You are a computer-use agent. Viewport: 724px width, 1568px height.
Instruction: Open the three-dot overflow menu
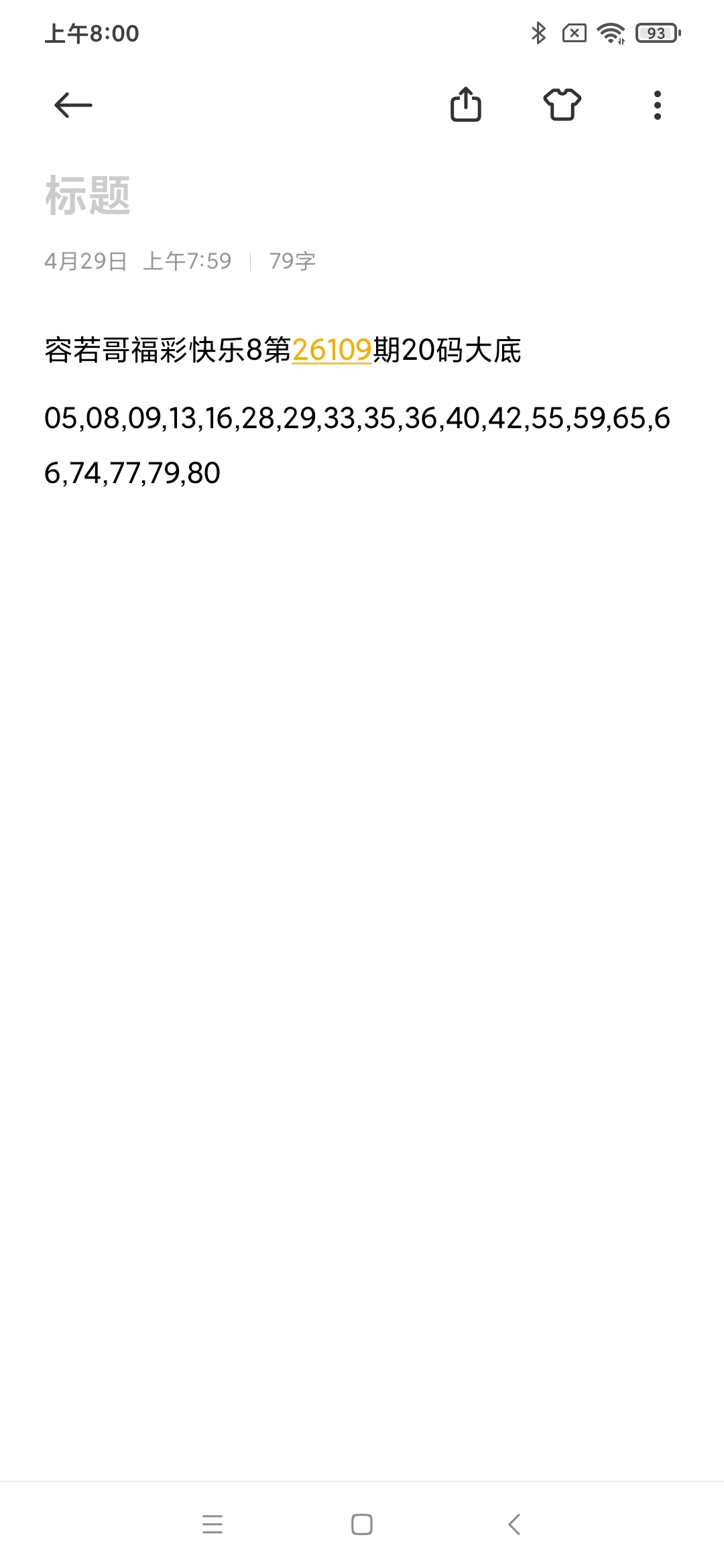(657, 105)
